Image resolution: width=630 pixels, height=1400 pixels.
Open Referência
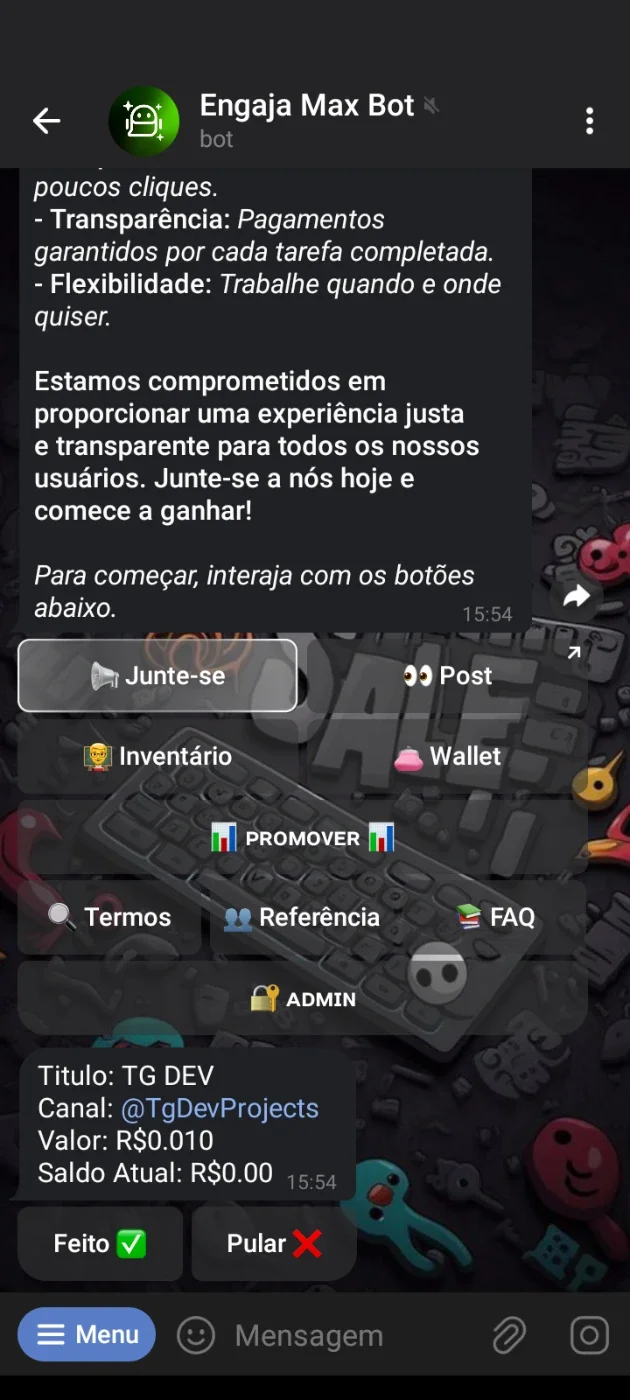(302, 917)
